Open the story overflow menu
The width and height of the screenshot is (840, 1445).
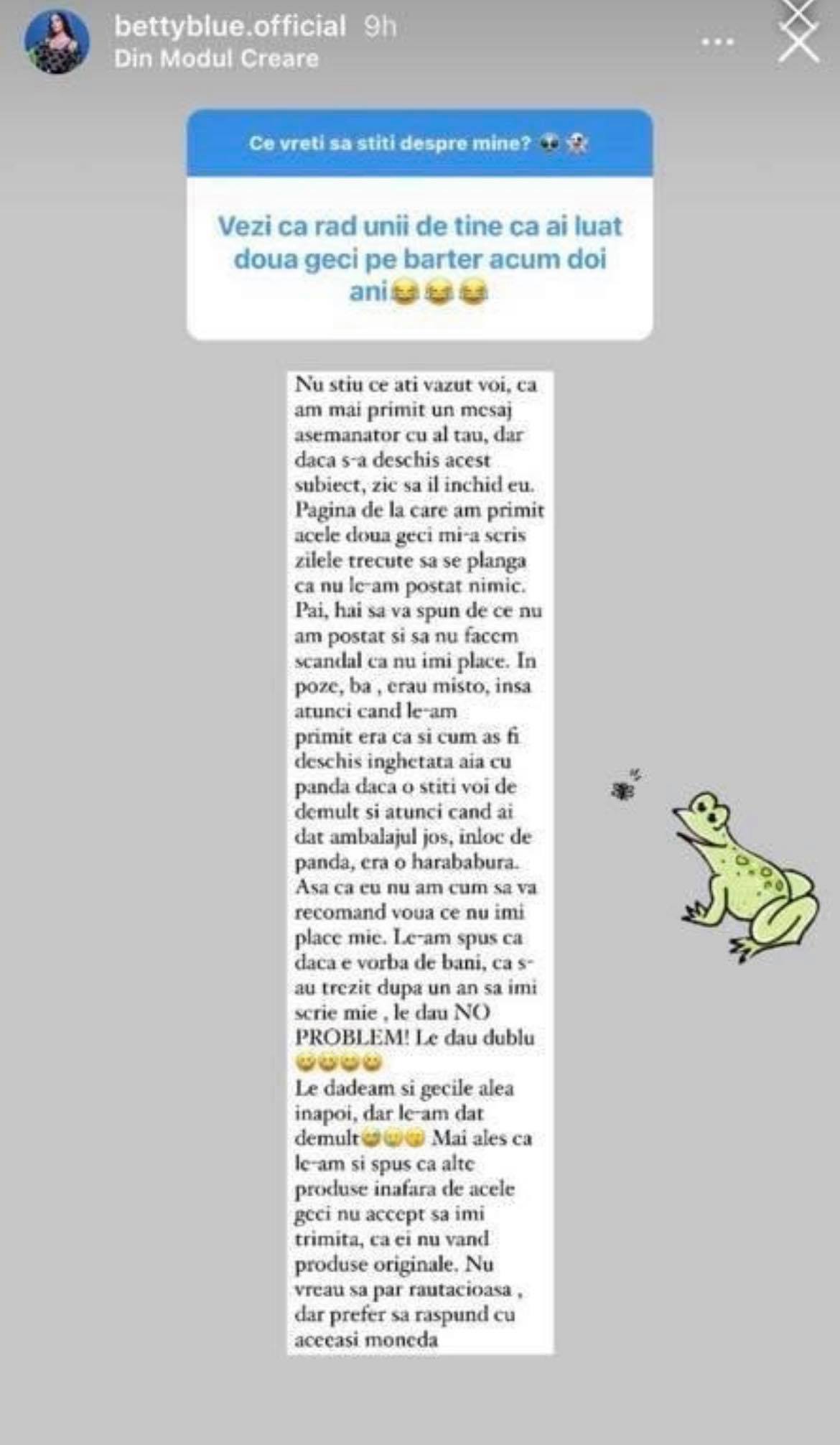click(717, 42)
